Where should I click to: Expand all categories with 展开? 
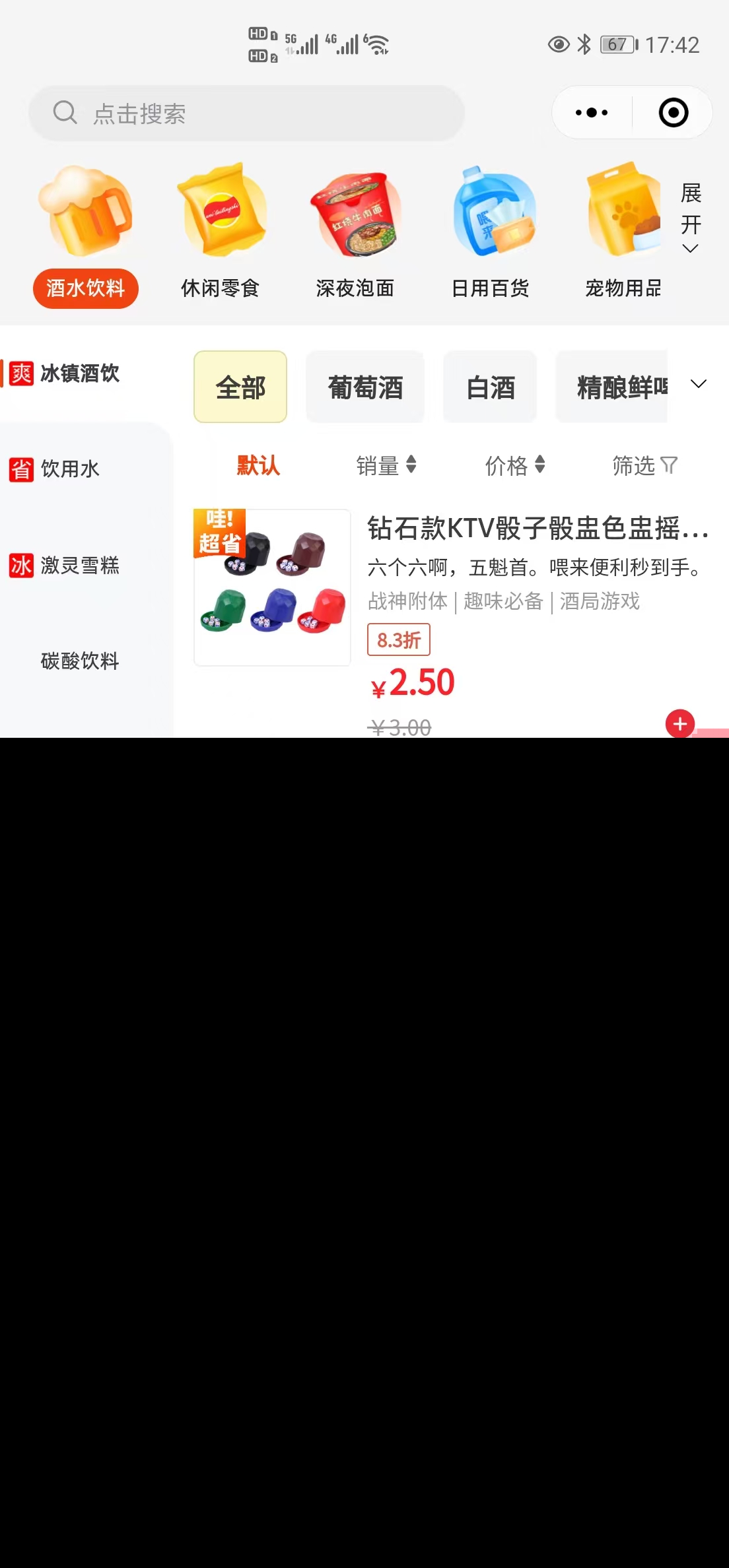pyautogui.click(x=690, y=218)
